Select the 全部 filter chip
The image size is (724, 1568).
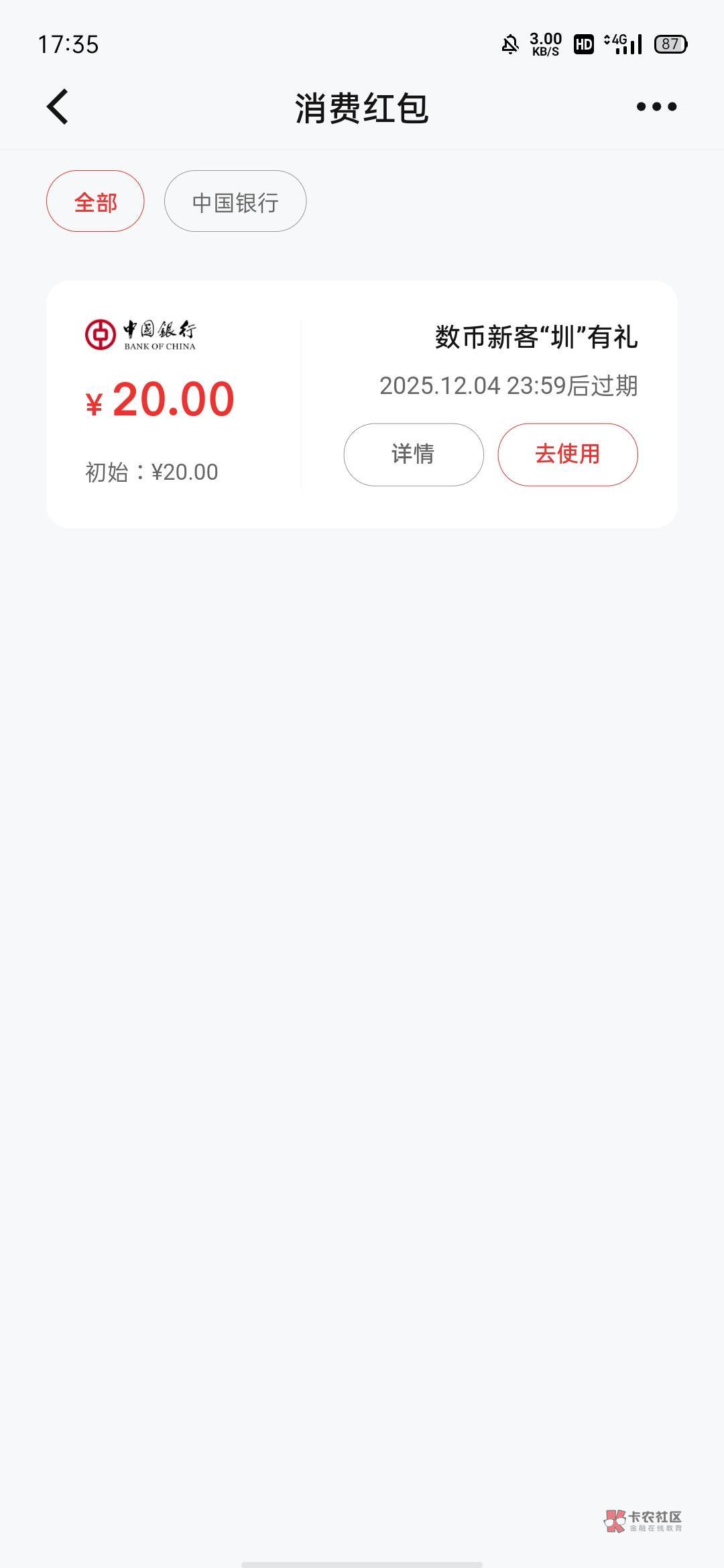click(95, 202)
